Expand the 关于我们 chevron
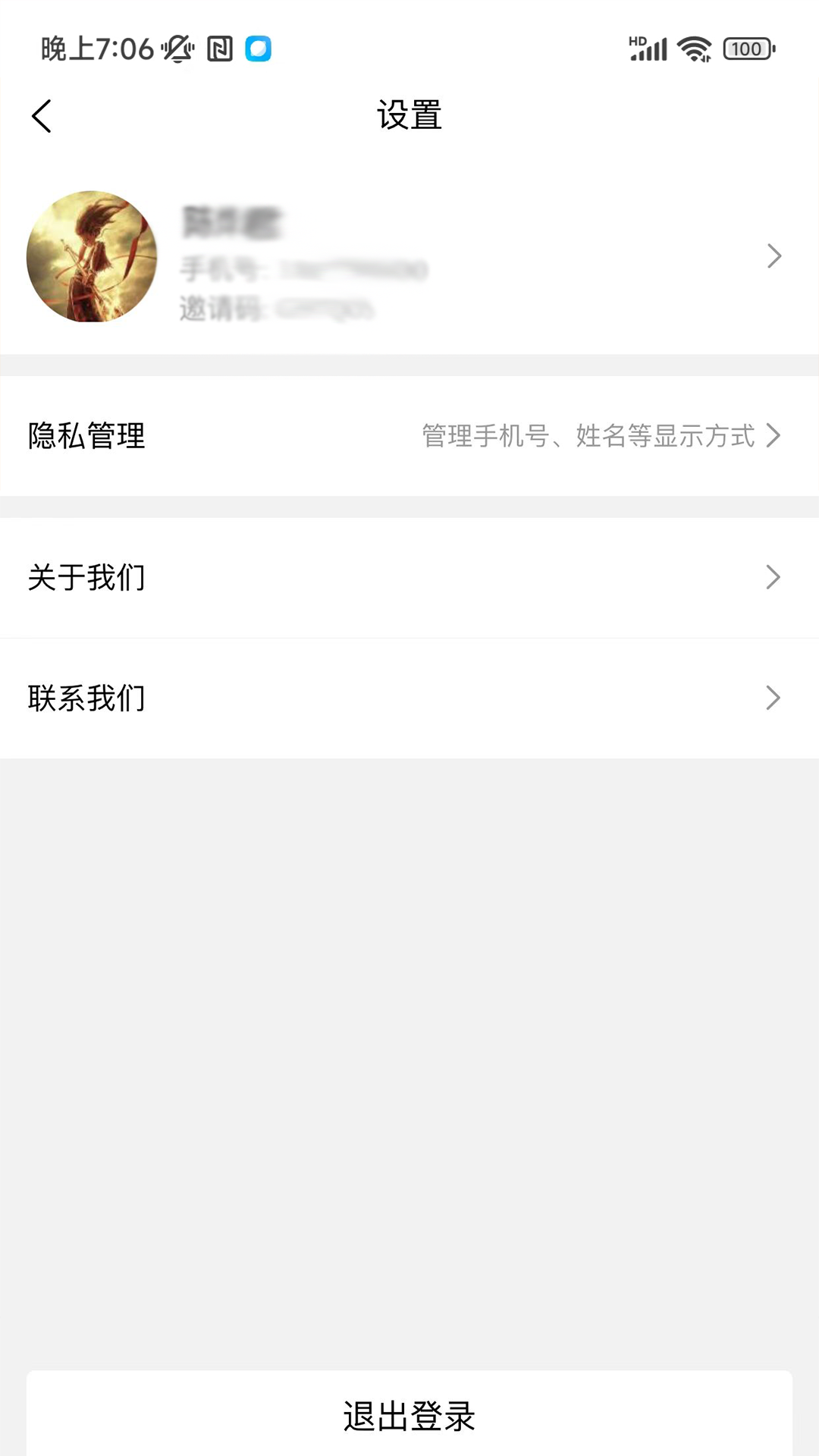 click(x=773, y=577)
